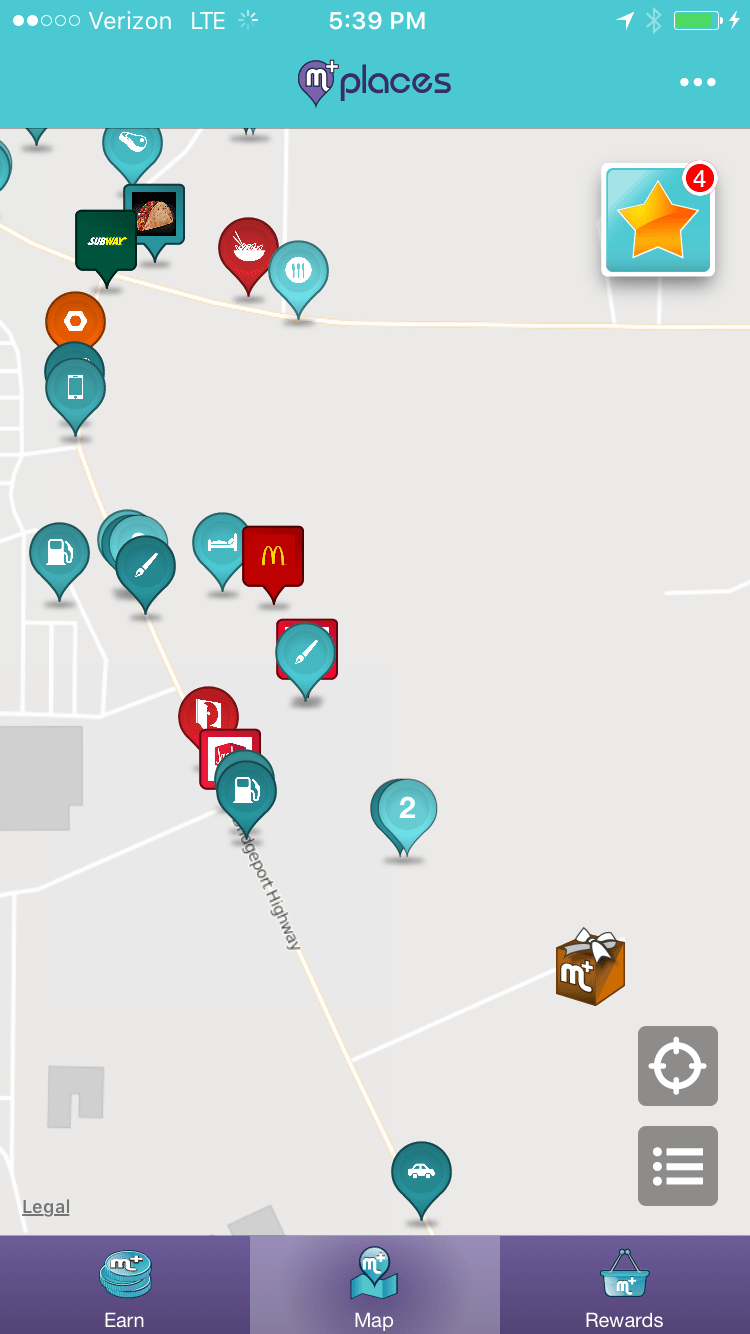The width and height of the screenshot is (750, 1334).
Task: Switch to list view of places
Action: coord(677,1165)
